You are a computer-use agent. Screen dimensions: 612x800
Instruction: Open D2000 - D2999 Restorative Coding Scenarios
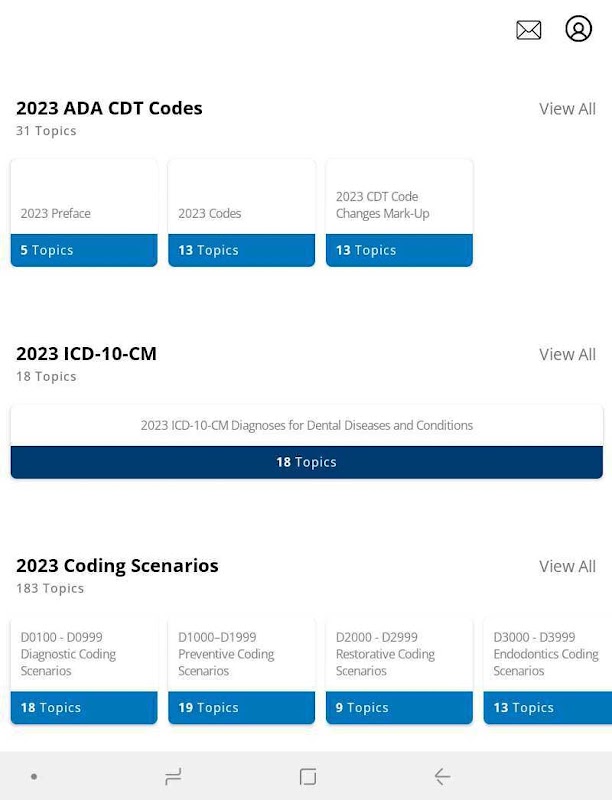click(x=399, y=671)
